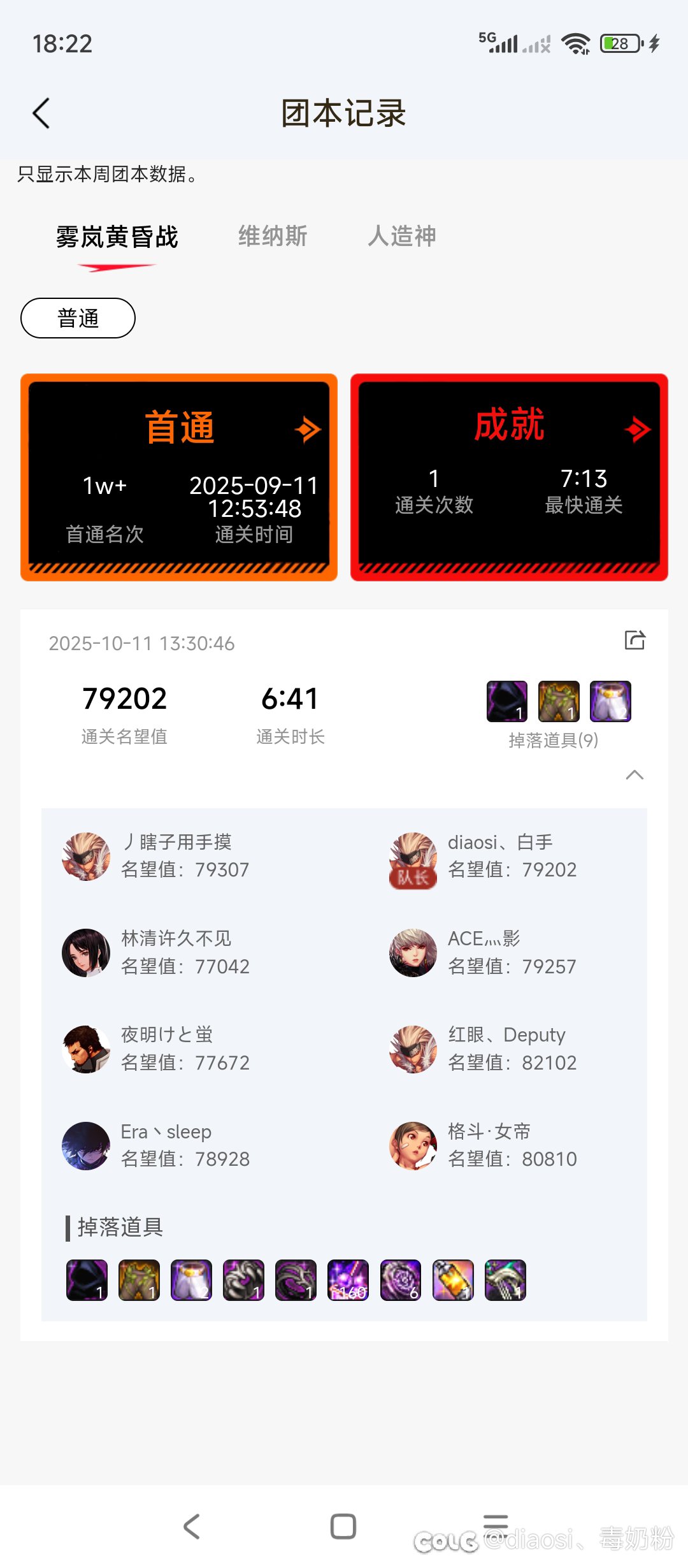View player 格斗·女帝
This screenshot has width=688, height=1568.
483,1145
